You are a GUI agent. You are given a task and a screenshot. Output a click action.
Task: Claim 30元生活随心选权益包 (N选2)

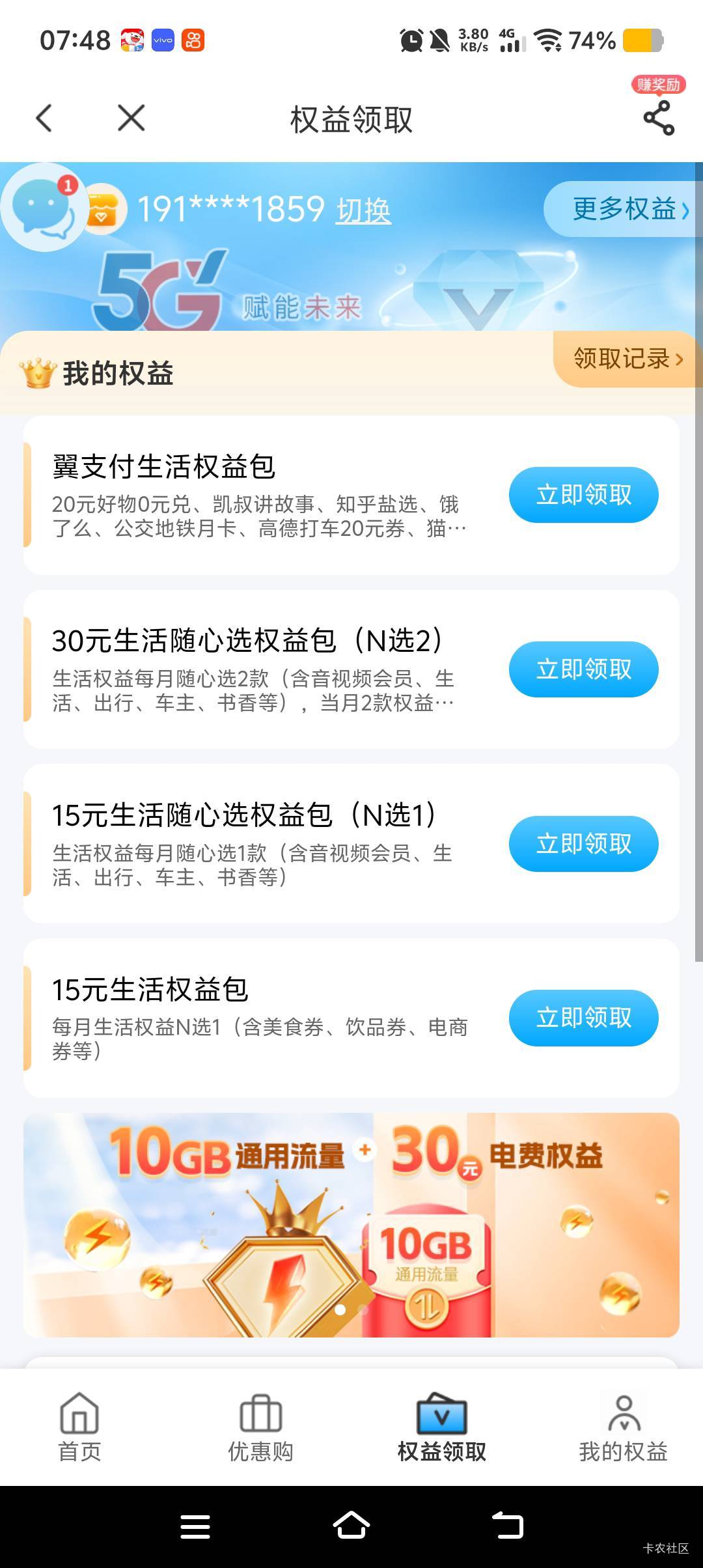click(x=583, y=669)
